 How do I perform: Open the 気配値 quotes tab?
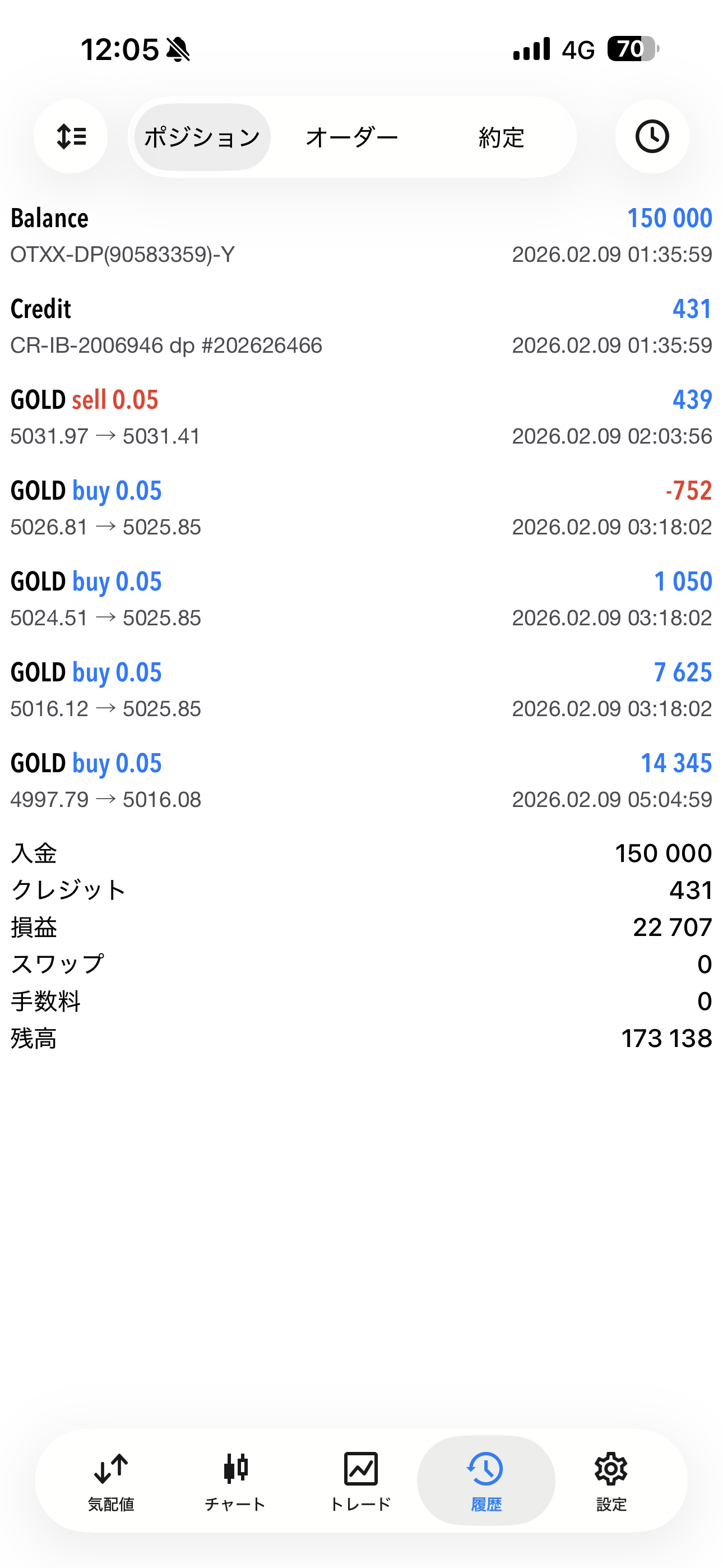tap(111, 1481)
